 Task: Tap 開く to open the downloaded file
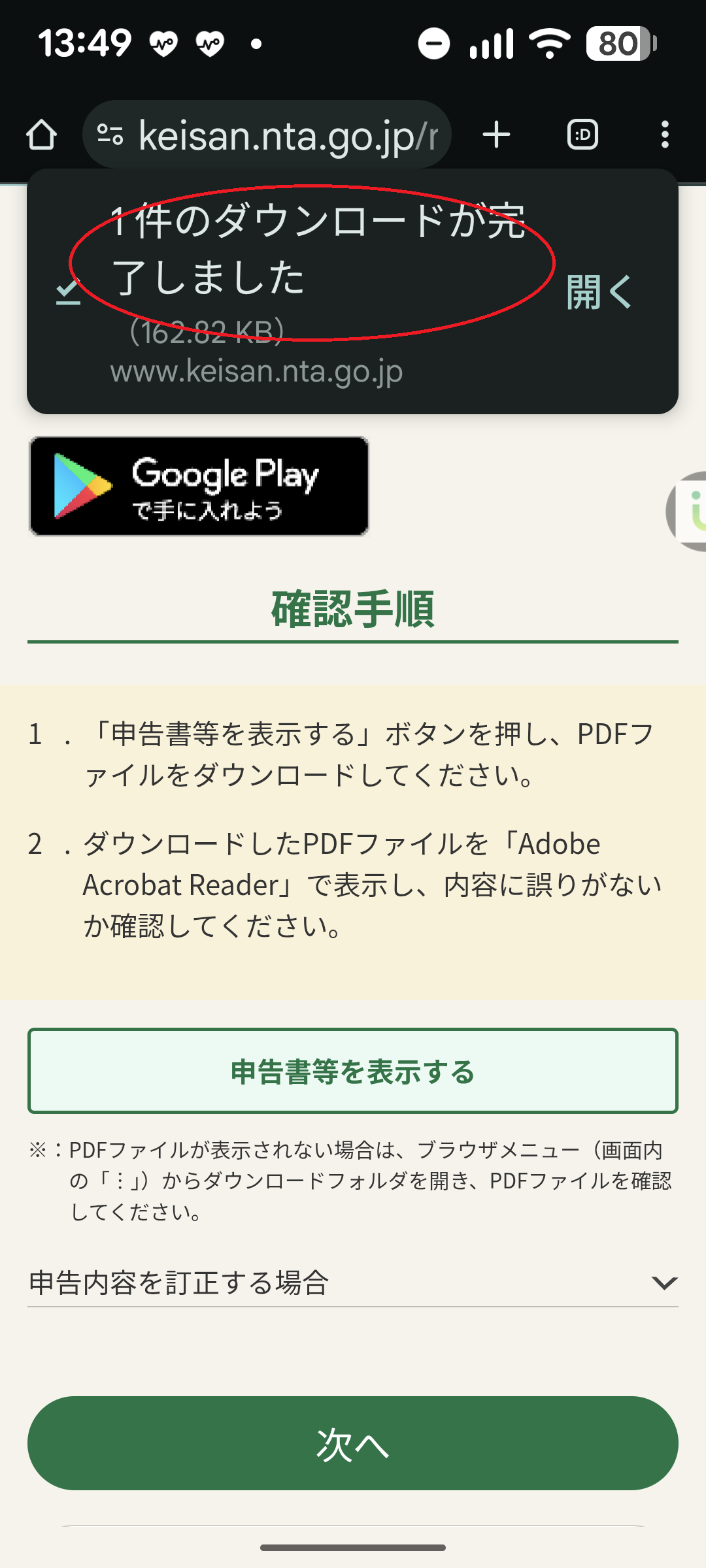point(598,292)
